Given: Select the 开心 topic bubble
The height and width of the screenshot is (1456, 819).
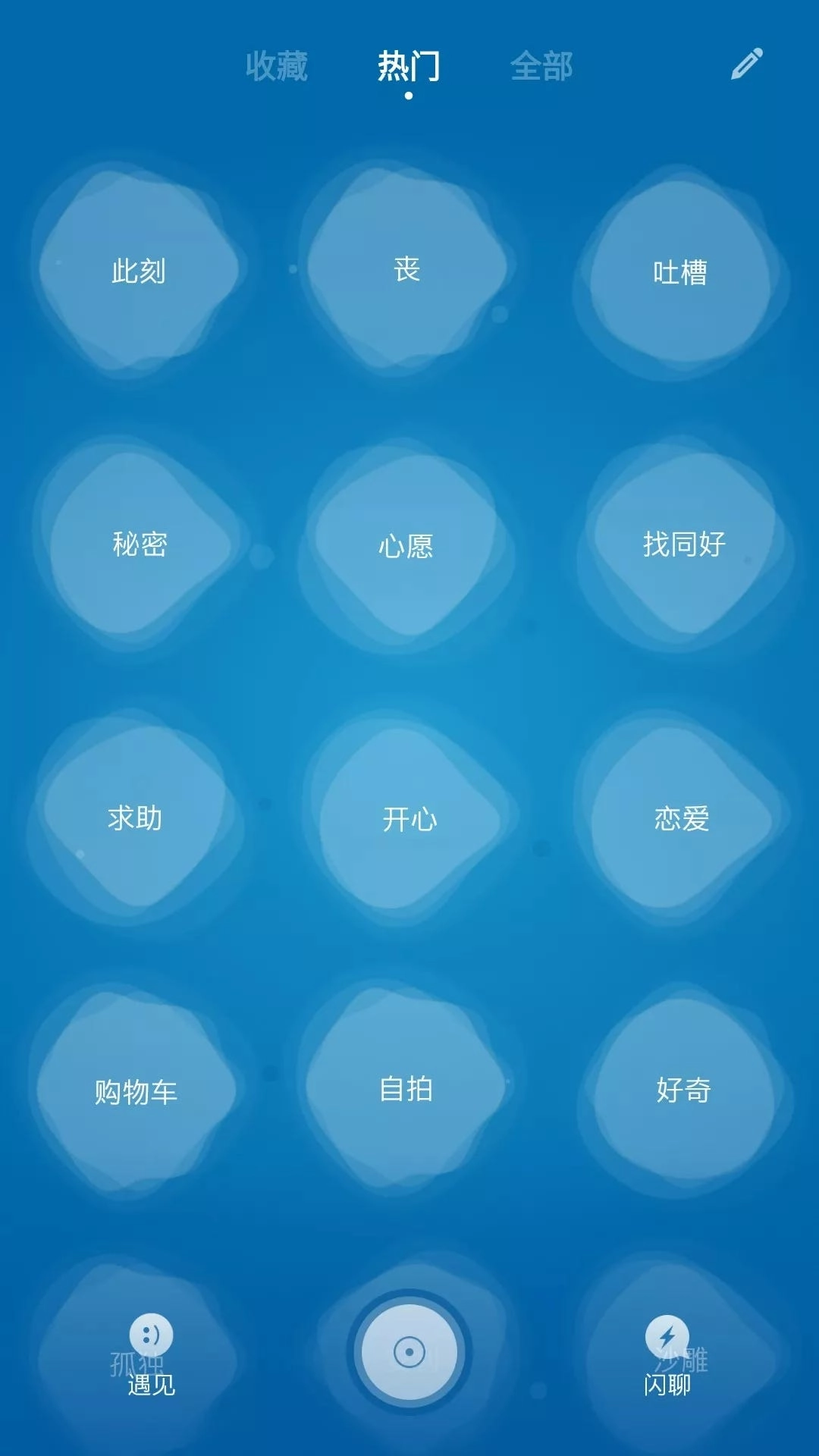Looking at the screenshot, I should (x=409, y=819).
